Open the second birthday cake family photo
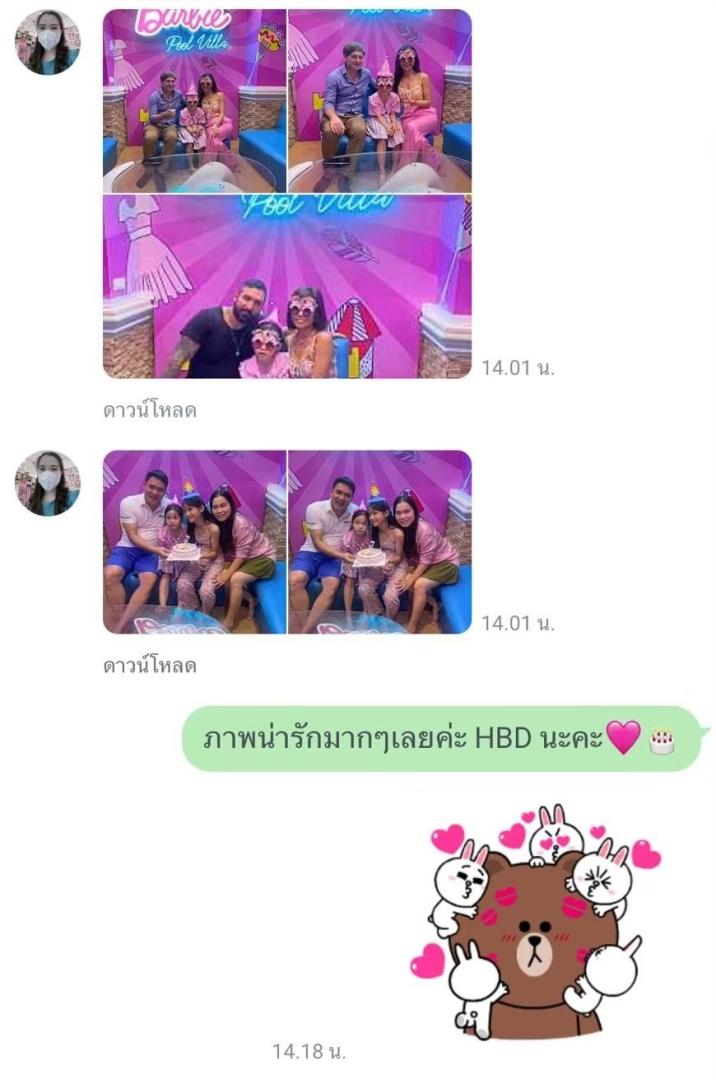716x1080 pixels. [x=379, y=541]
